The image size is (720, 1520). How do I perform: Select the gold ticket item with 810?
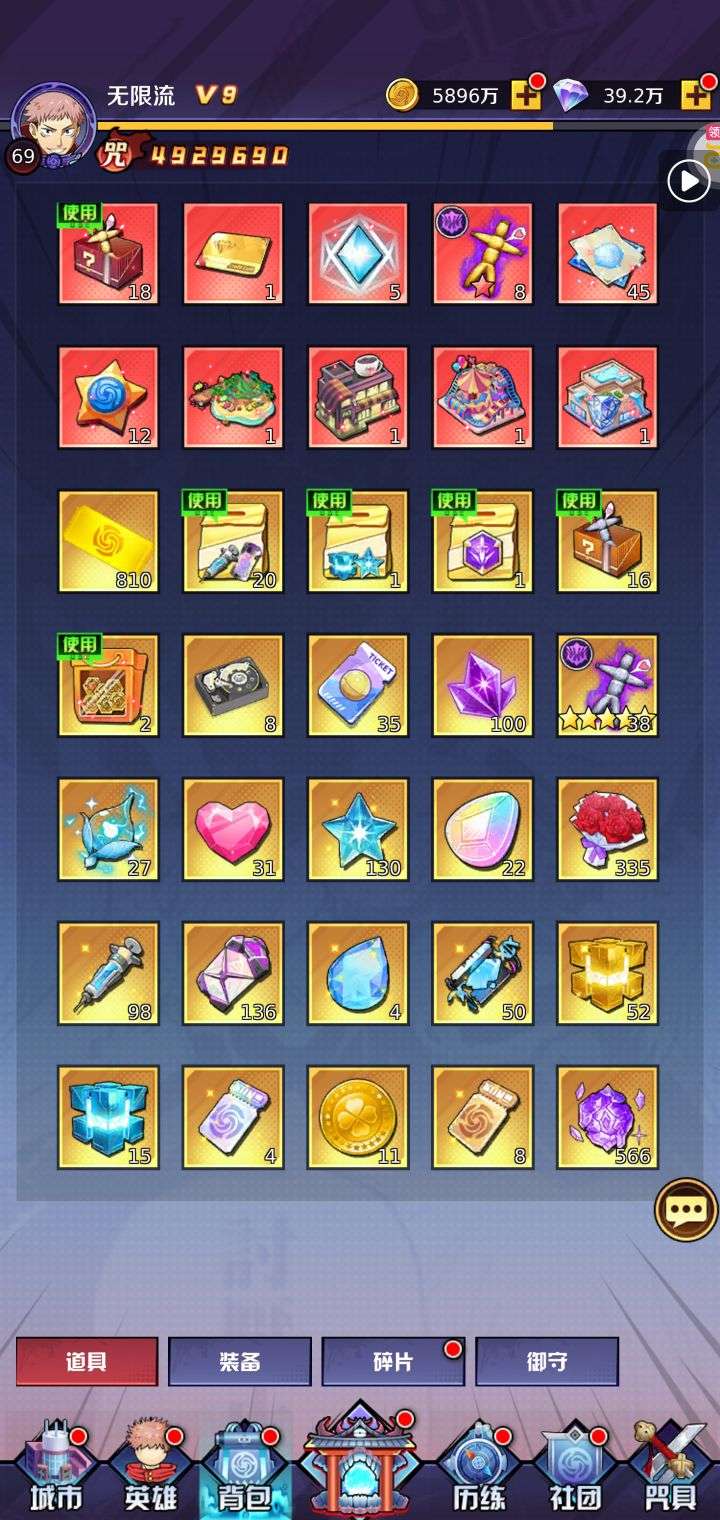[108, 542]
